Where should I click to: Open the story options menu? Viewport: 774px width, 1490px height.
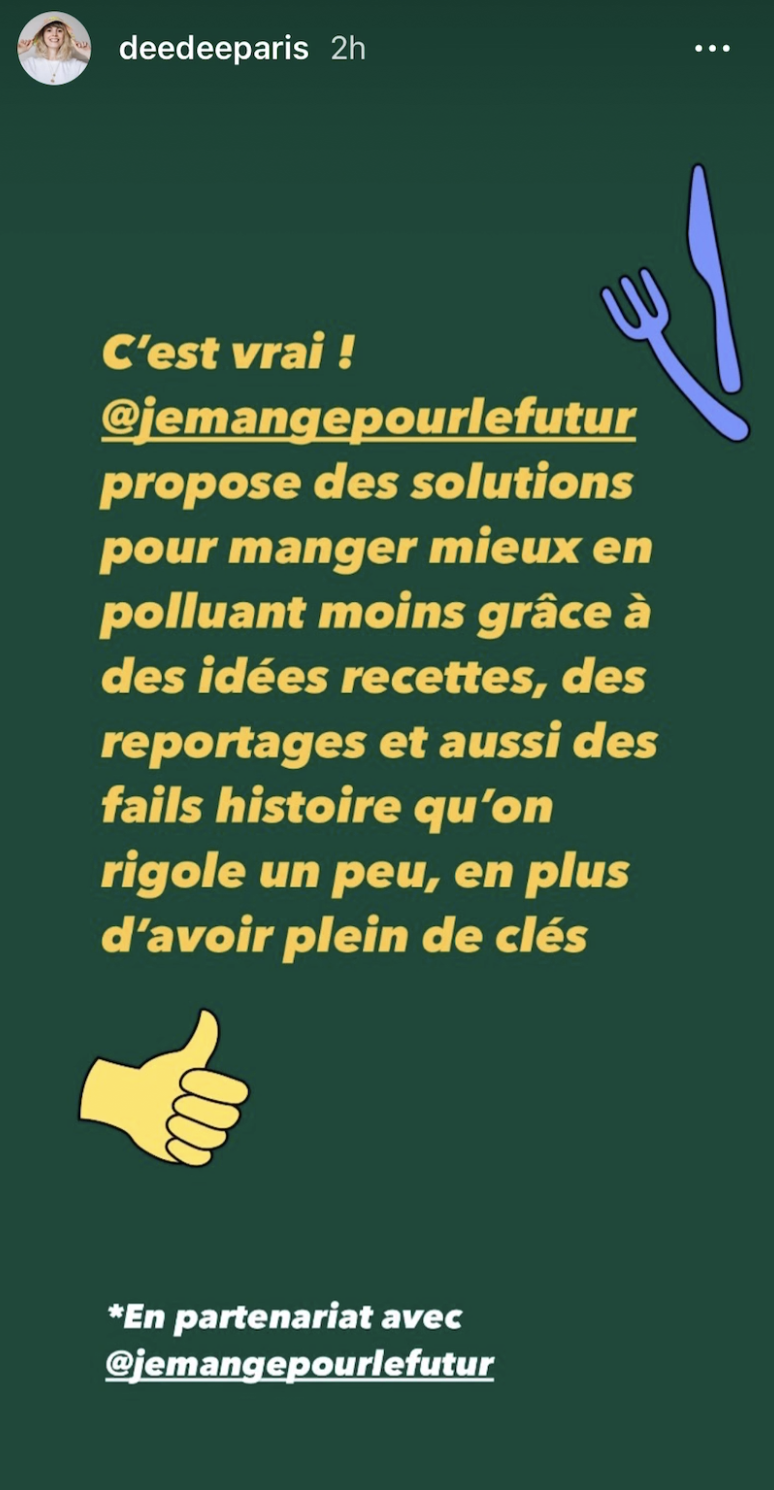coord(712,49)
